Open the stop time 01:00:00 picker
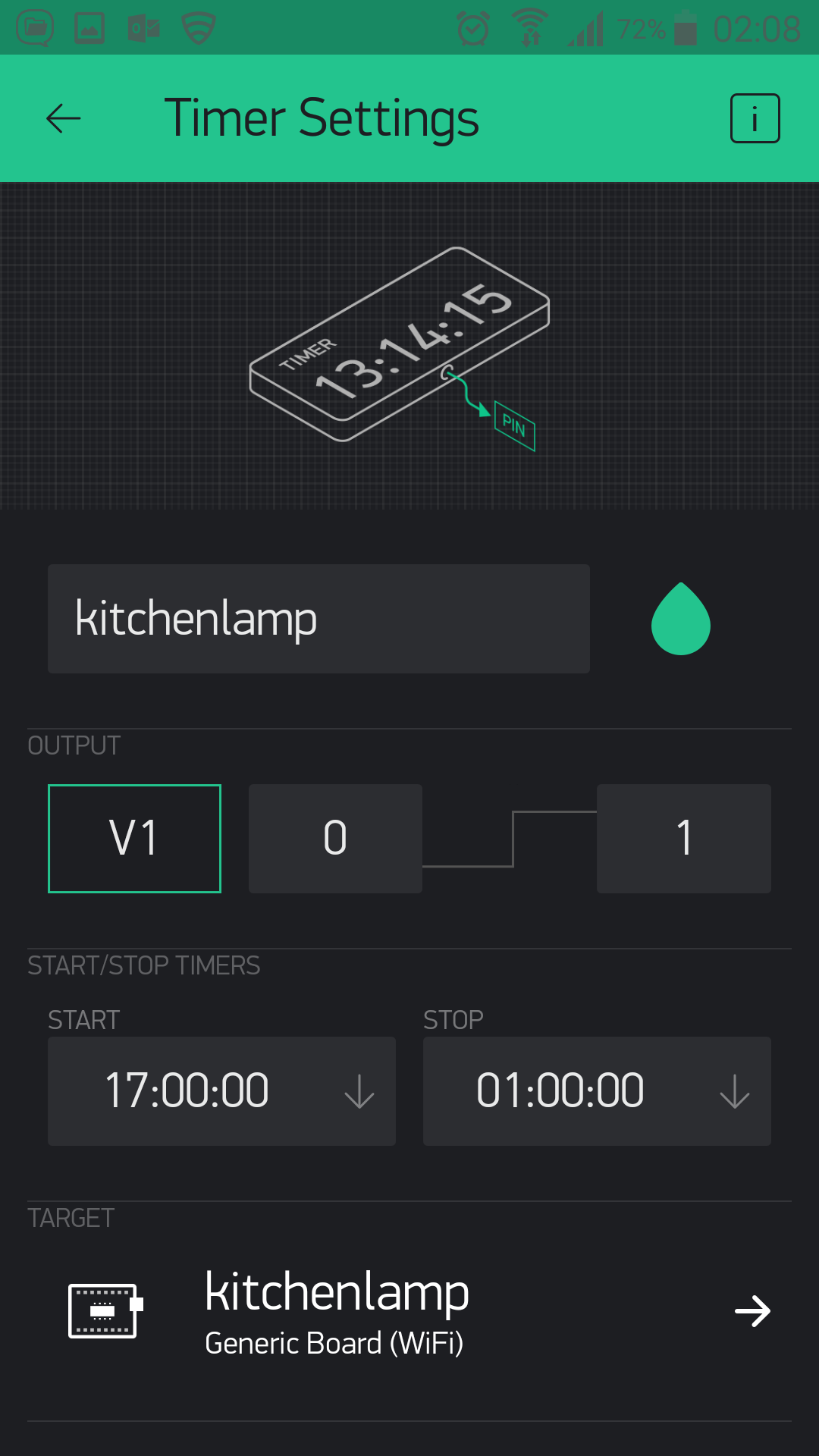This screenshot has width=819, height=1456. click(x=597, y=1091)
